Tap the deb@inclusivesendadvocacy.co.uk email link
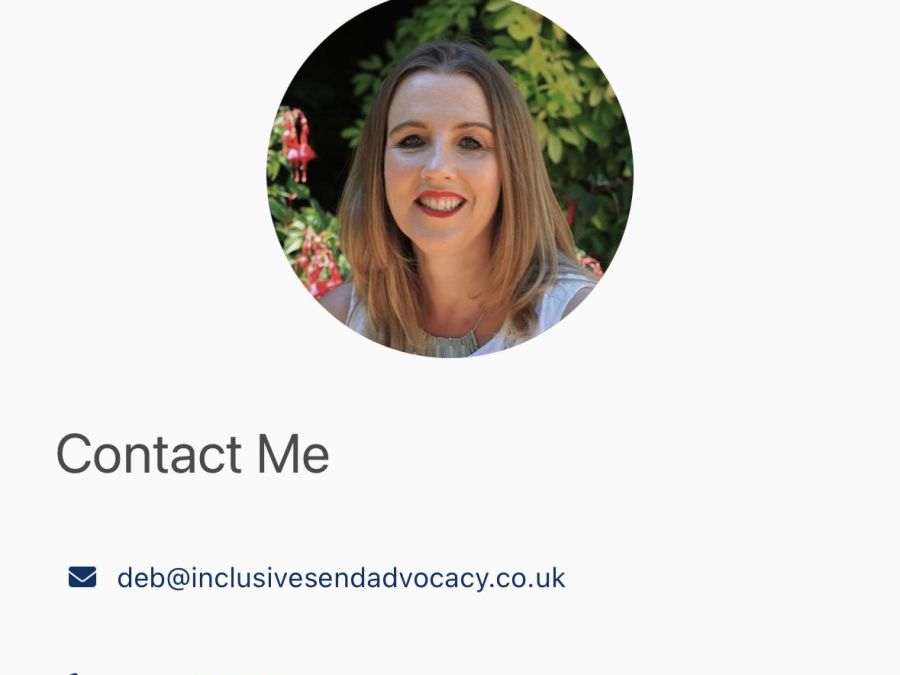 point(340,578)
